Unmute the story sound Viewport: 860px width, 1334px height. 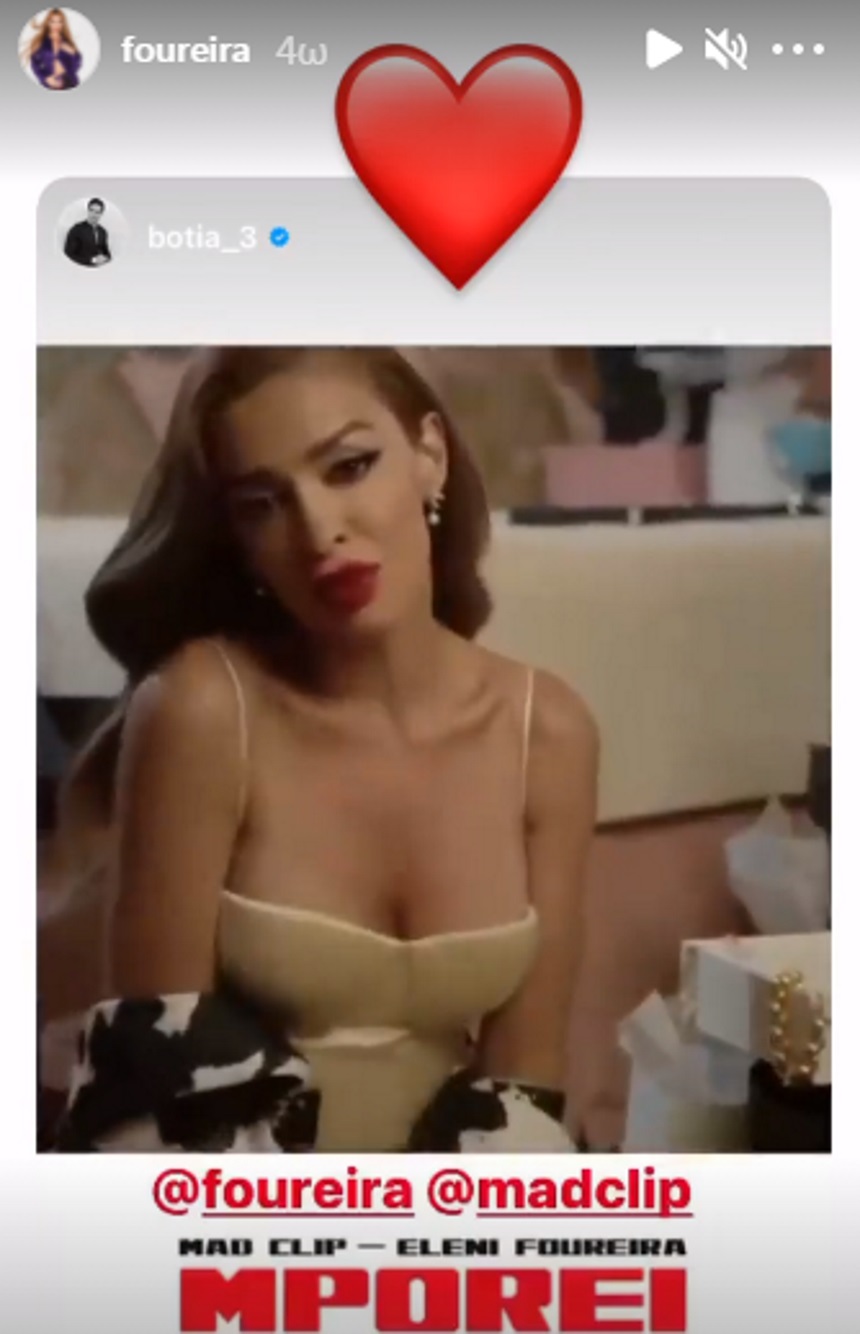coord(725,49)
